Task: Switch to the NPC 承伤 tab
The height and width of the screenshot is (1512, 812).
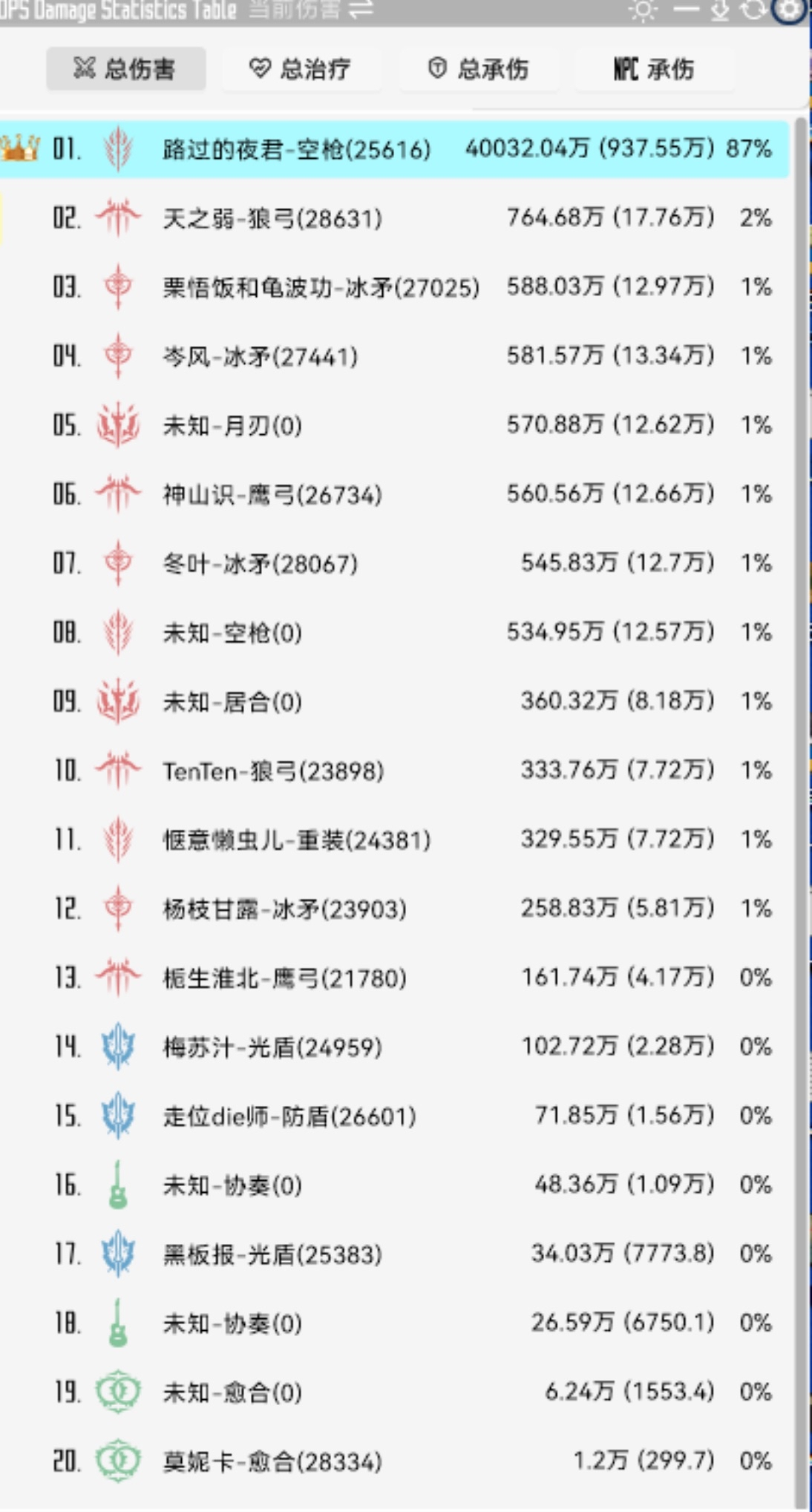Action: [x=655, y=69]
